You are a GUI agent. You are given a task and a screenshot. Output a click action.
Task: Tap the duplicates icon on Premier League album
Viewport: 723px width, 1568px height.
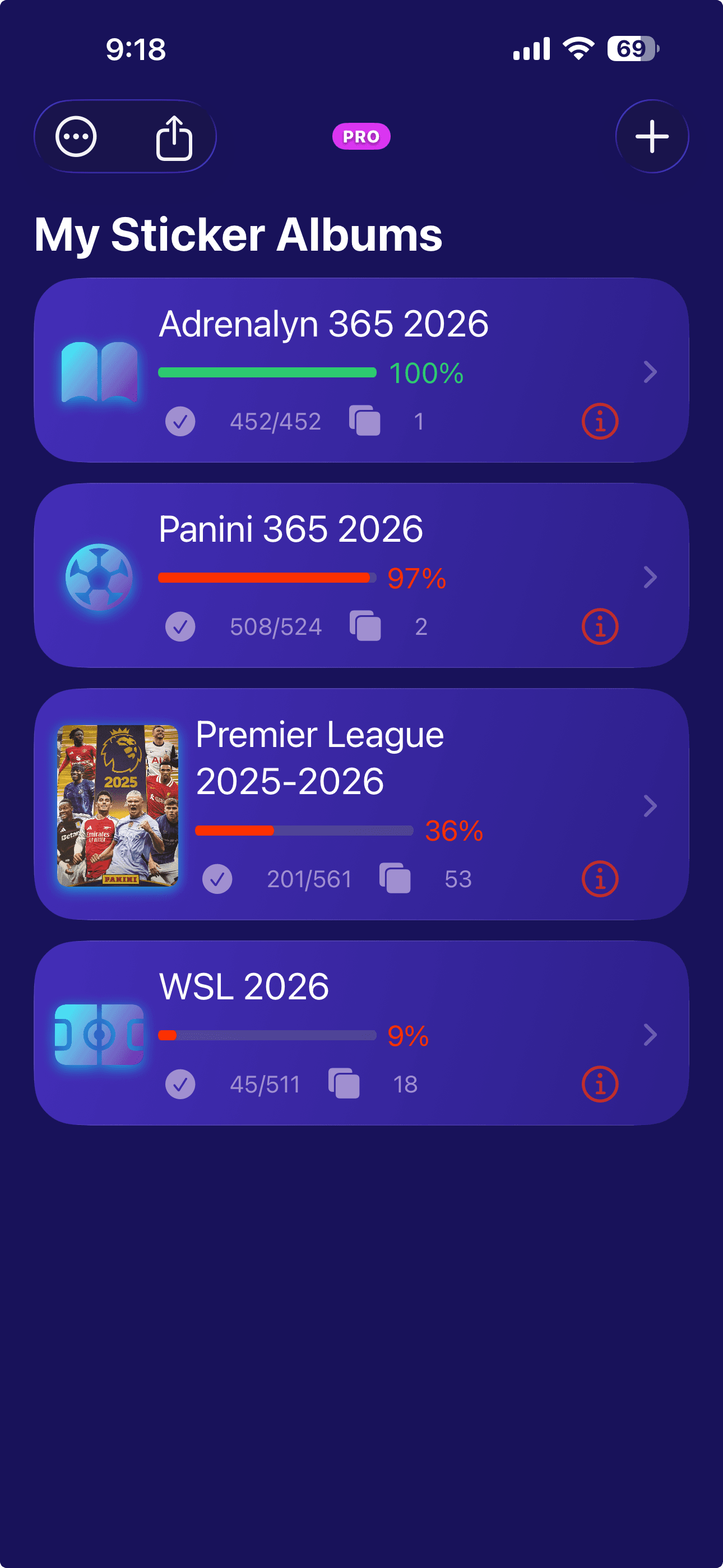396,878
